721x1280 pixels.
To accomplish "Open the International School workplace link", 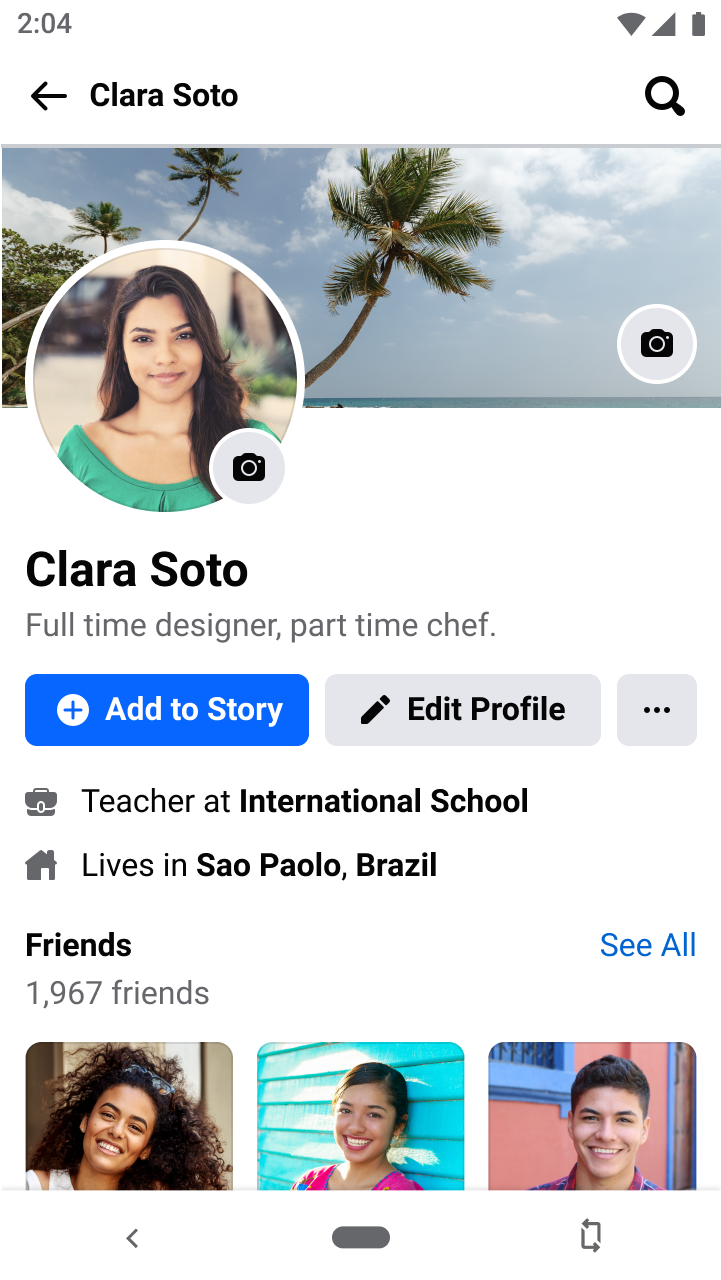I will click(383, 801).
